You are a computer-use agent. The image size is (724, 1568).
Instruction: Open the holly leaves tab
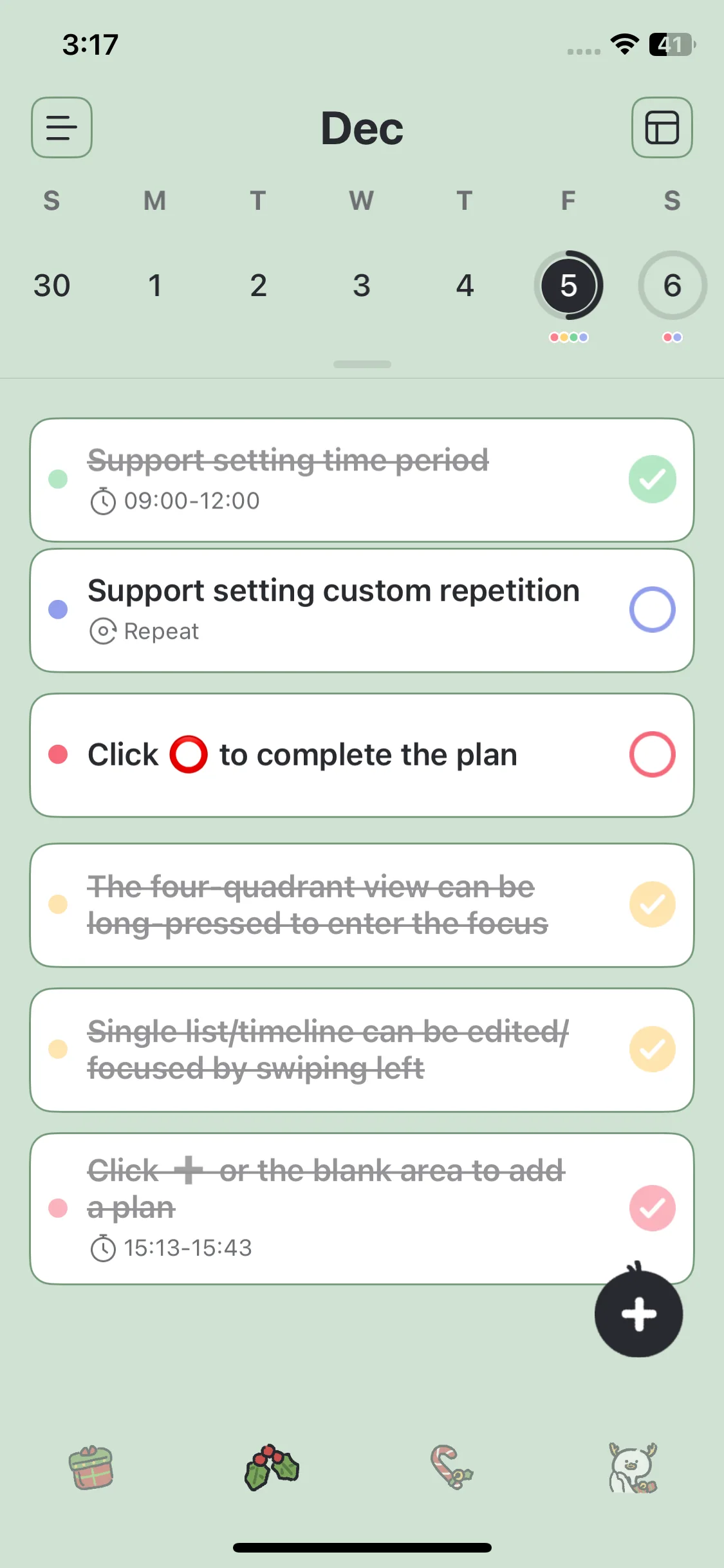[272, 1468]
